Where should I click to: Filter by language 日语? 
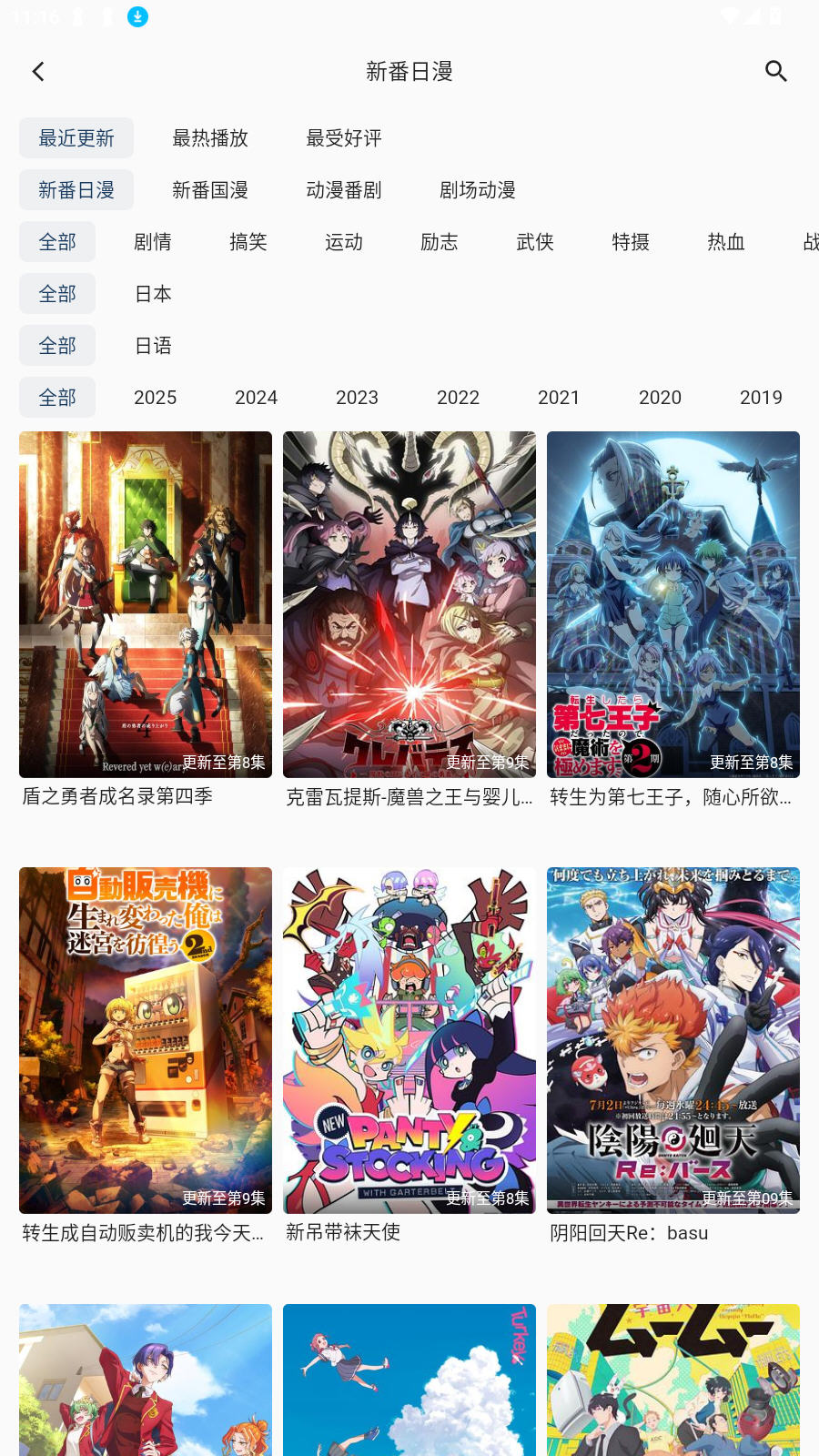(x=153, y=346)
